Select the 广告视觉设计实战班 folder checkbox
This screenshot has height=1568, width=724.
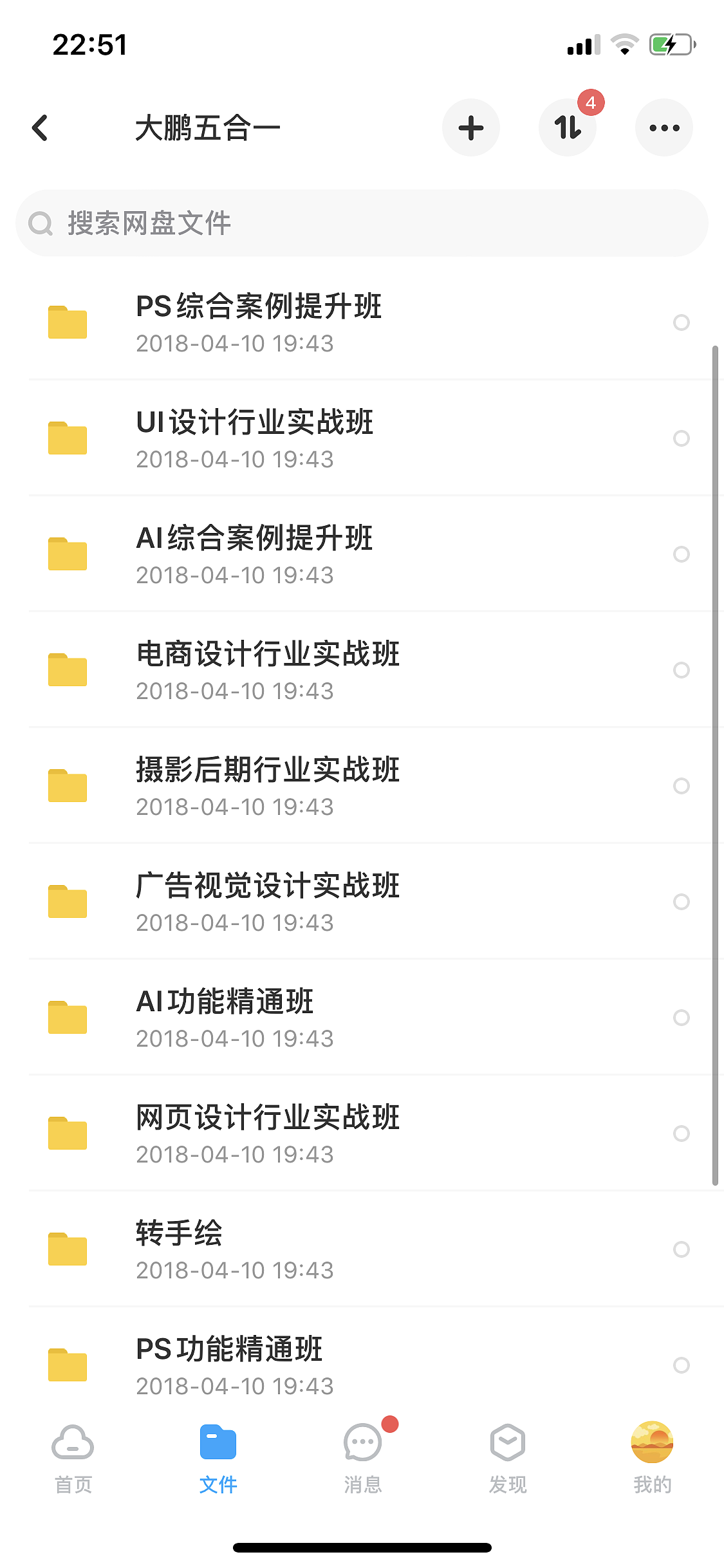[682, 902]
